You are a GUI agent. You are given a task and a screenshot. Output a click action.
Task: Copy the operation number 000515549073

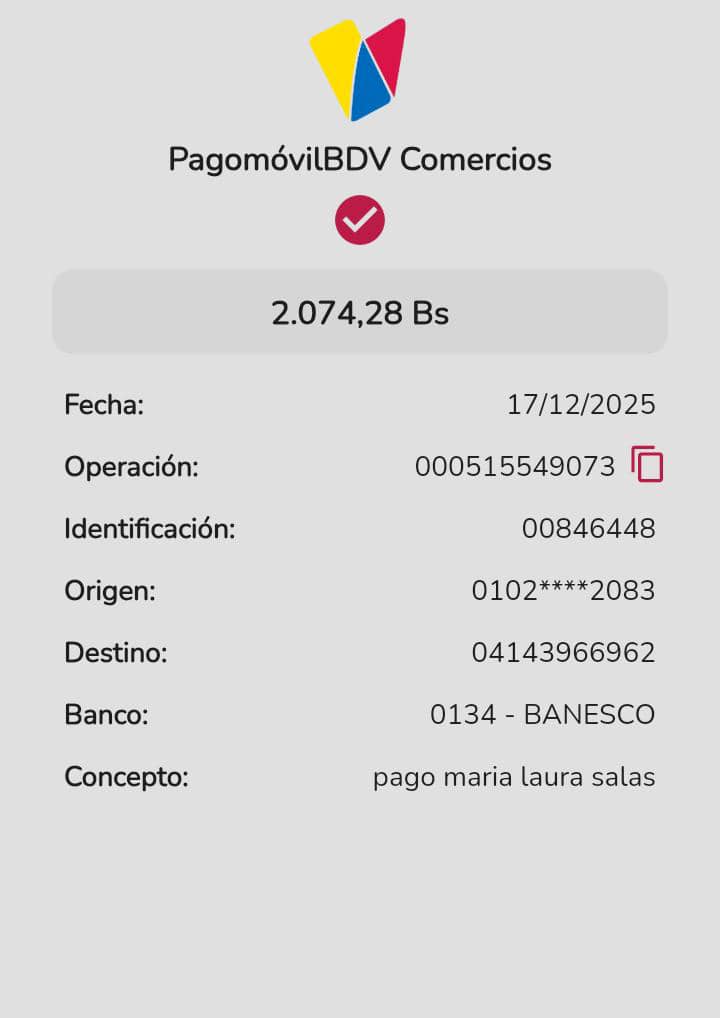point(647,465)
